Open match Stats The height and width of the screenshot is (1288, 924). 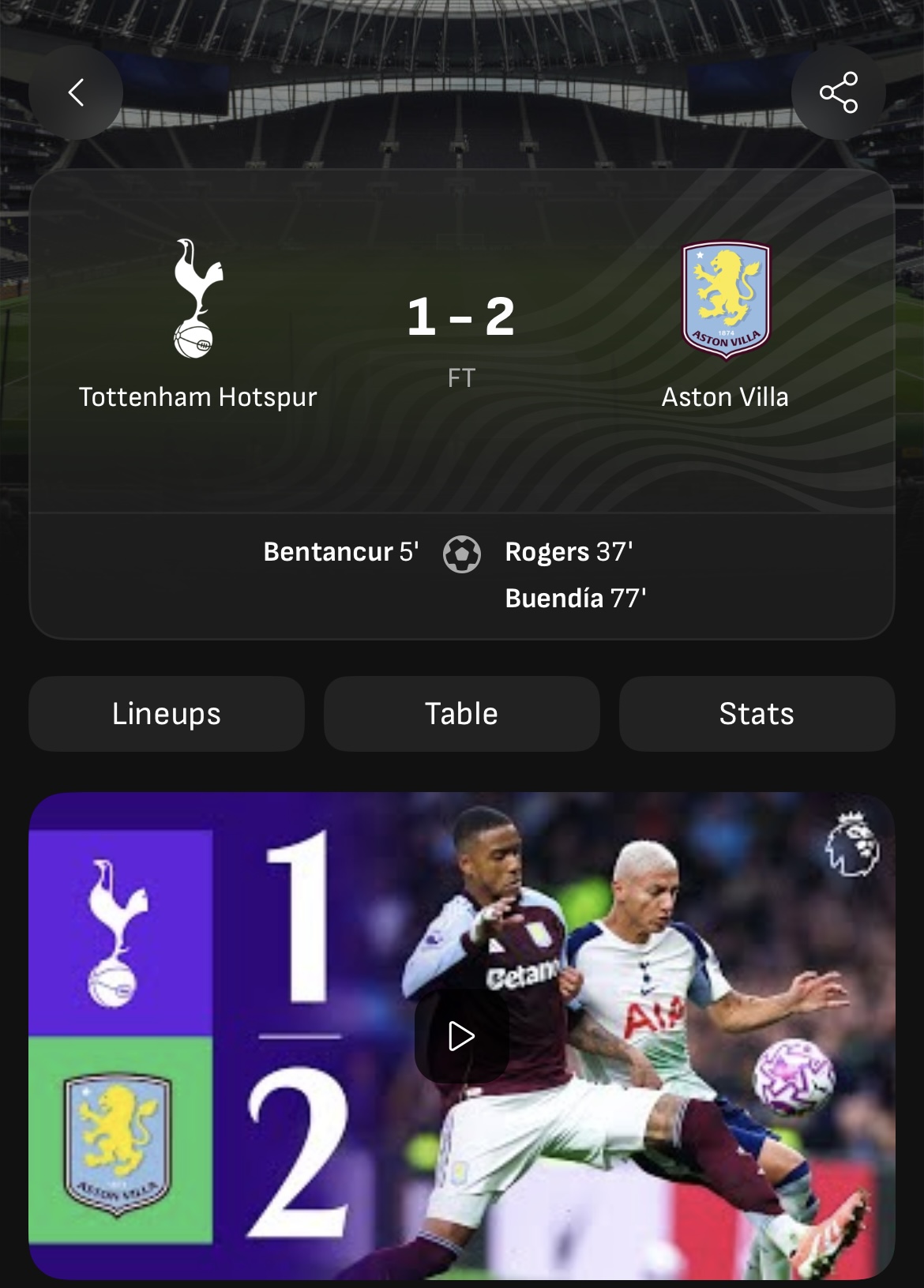[x=757, y=713]
